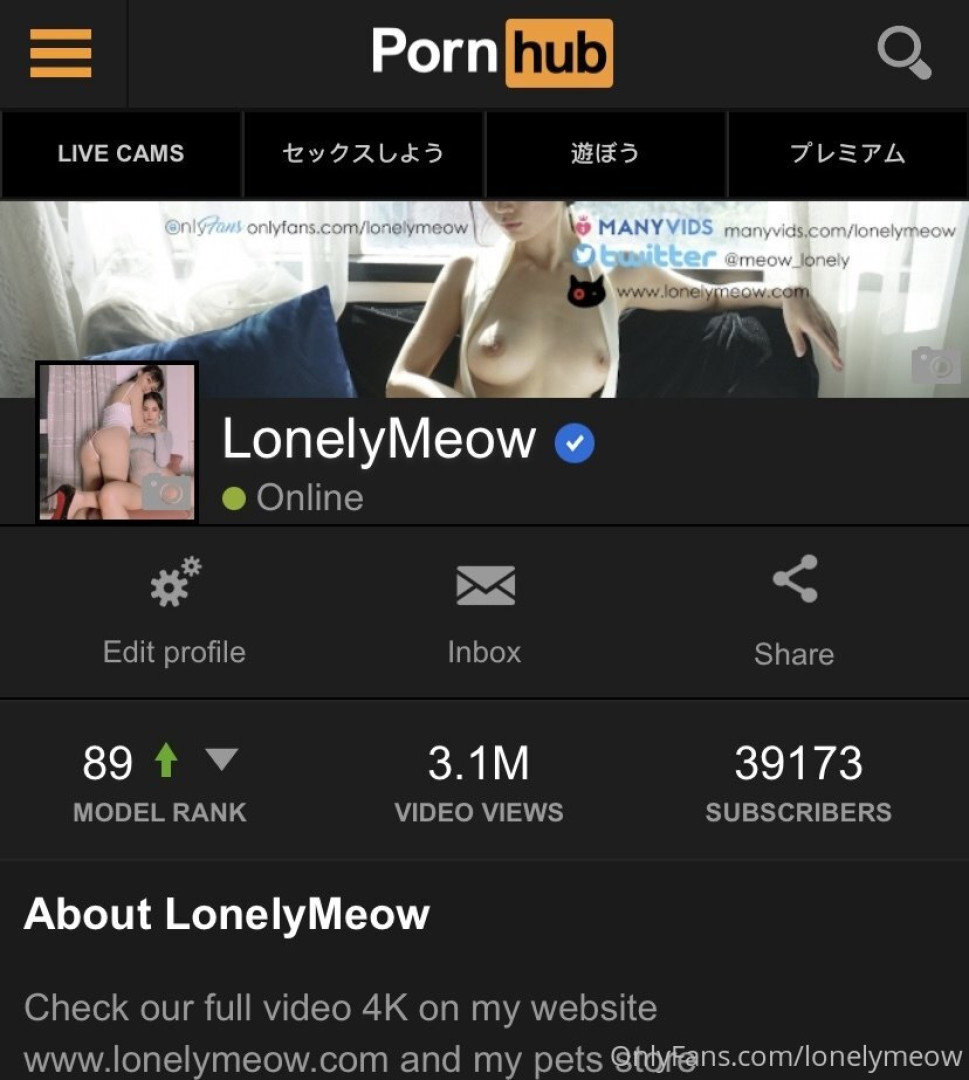This screenshot has height=1080, width=969.
Task: Tap the Pornhub logo to go home
Action: point(492,52)
